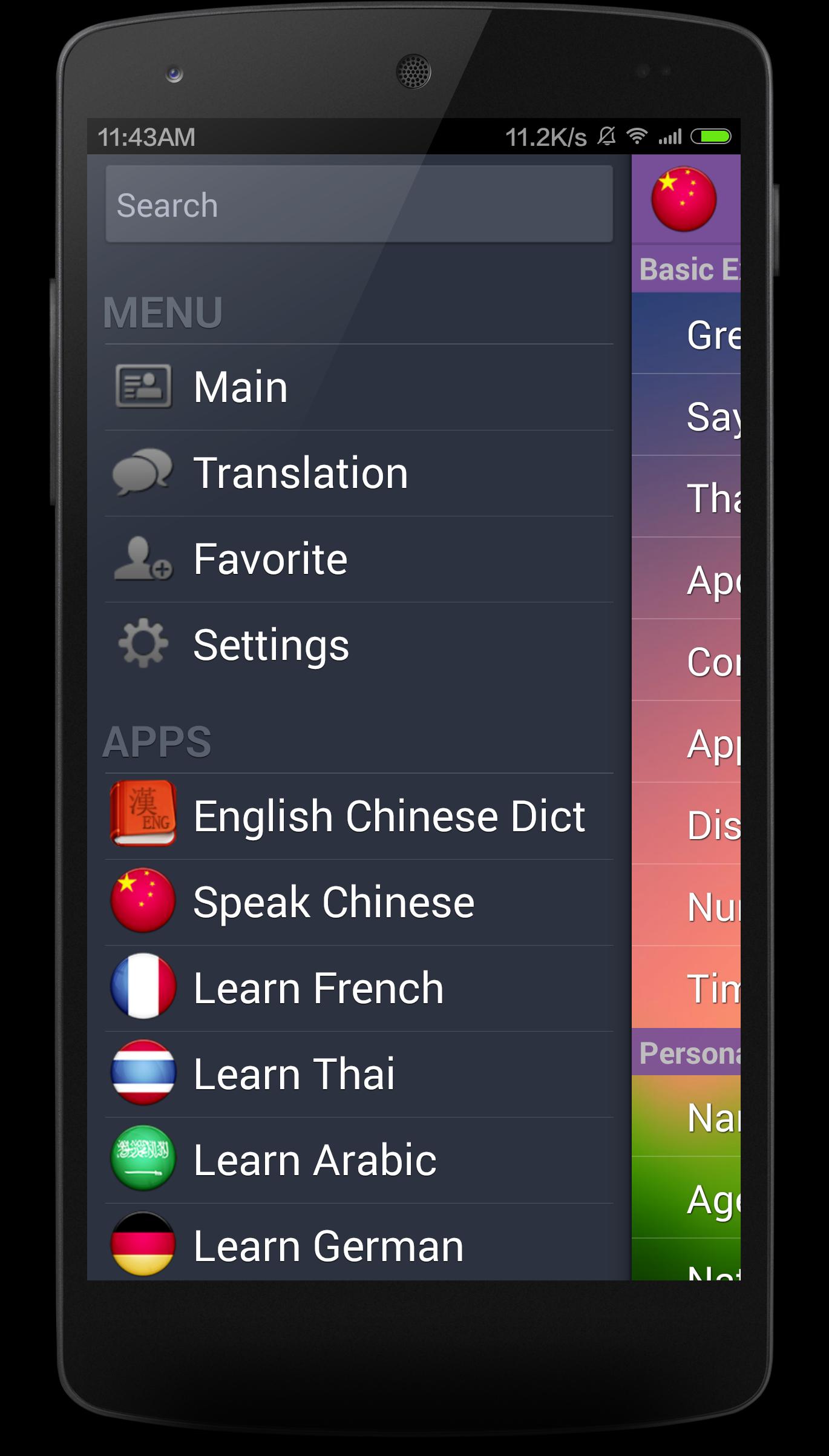The width and height of the screenshot is (829, 1456).
Task: Tap the China flag icon in the header
Action: pyautogui.click(x=684, y=199)
